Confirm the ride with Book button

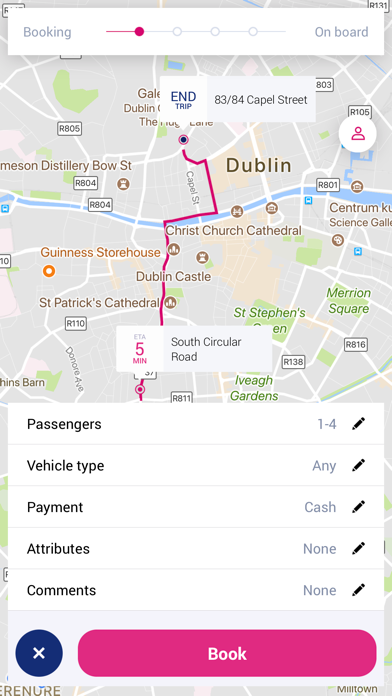pyautogui.click(x=227, y=653)
